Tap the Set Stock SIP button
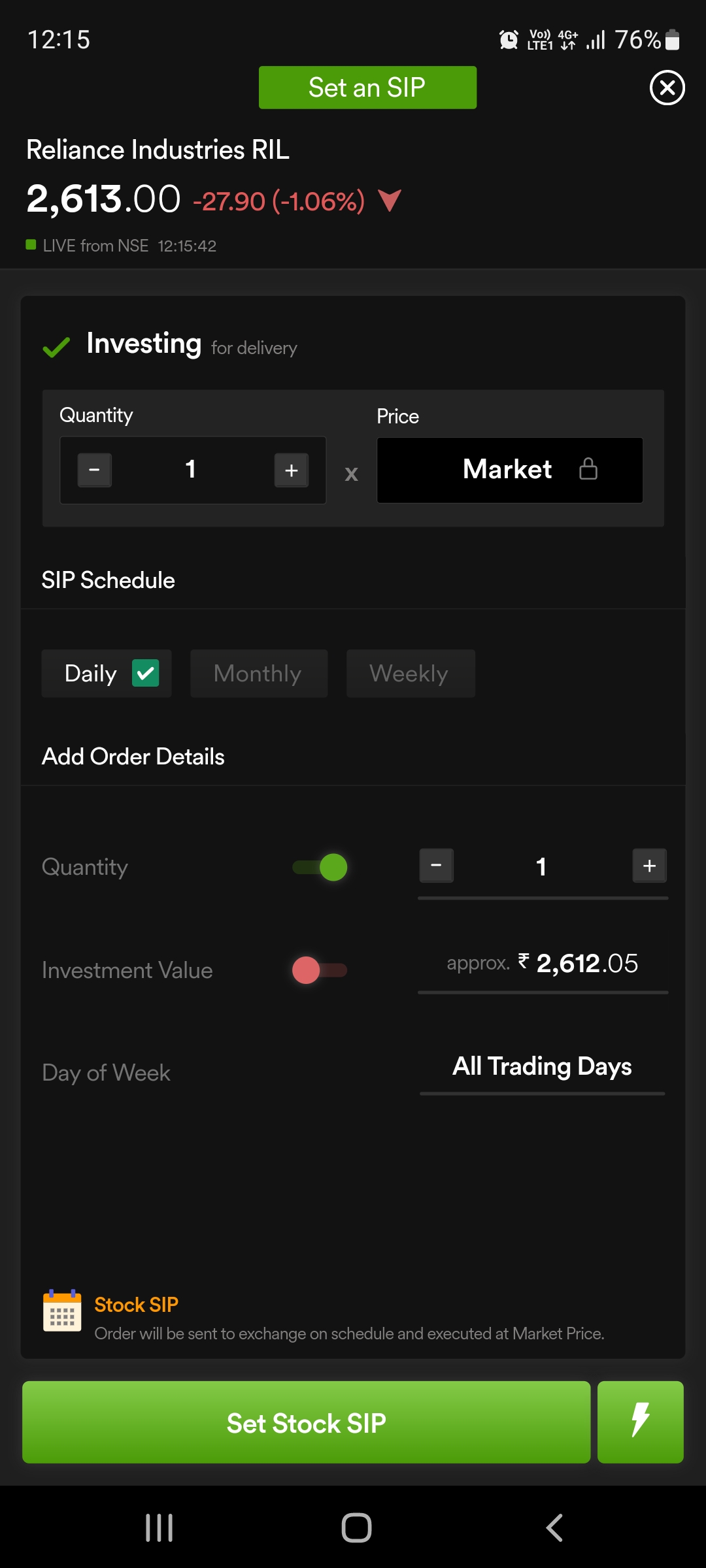Viewport: 706px width, 1568px height. click(x=307, y=1422)
